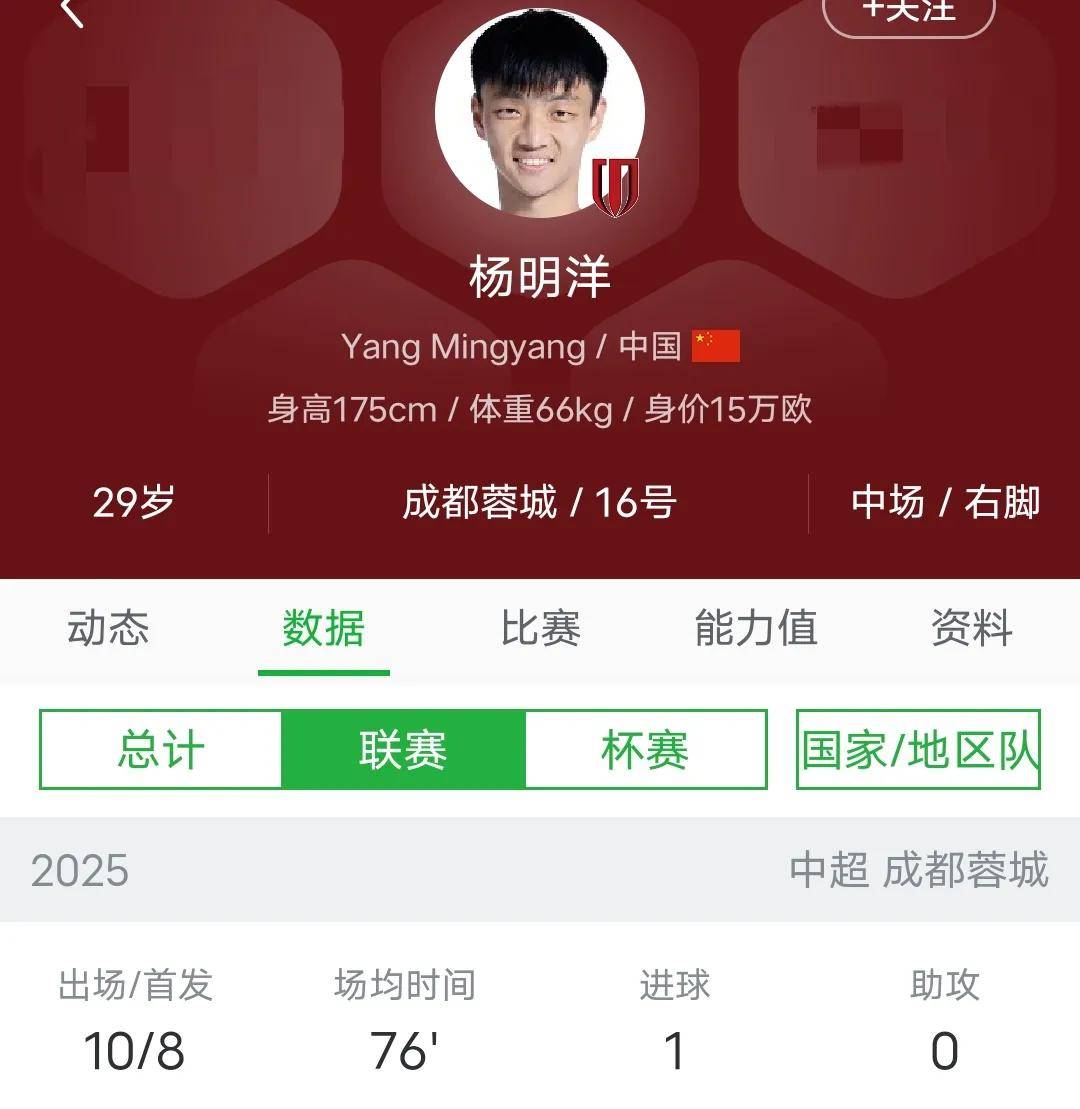Switch to the 能力值 tab
The height and width of the screenshot is (1109, 1080).
(x=756, y=629)
